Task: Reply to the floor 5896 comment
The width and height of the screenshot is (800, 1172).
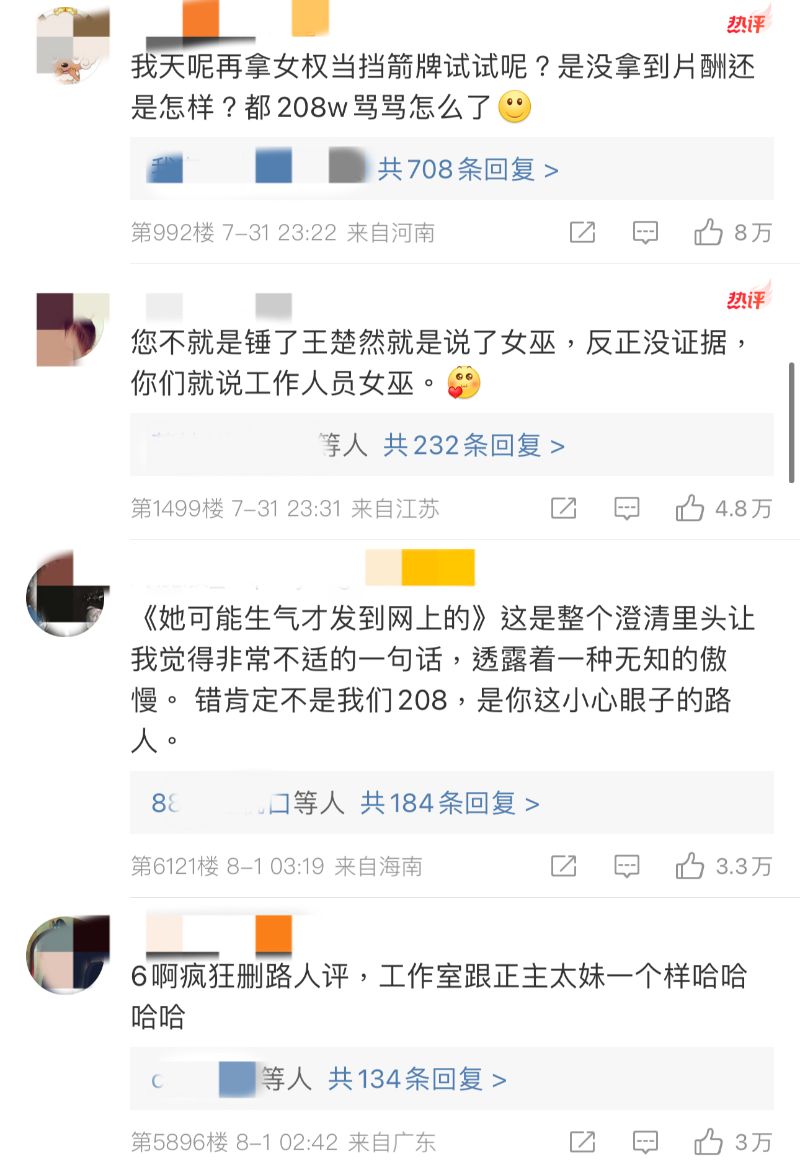Action: coord(645,1141)
